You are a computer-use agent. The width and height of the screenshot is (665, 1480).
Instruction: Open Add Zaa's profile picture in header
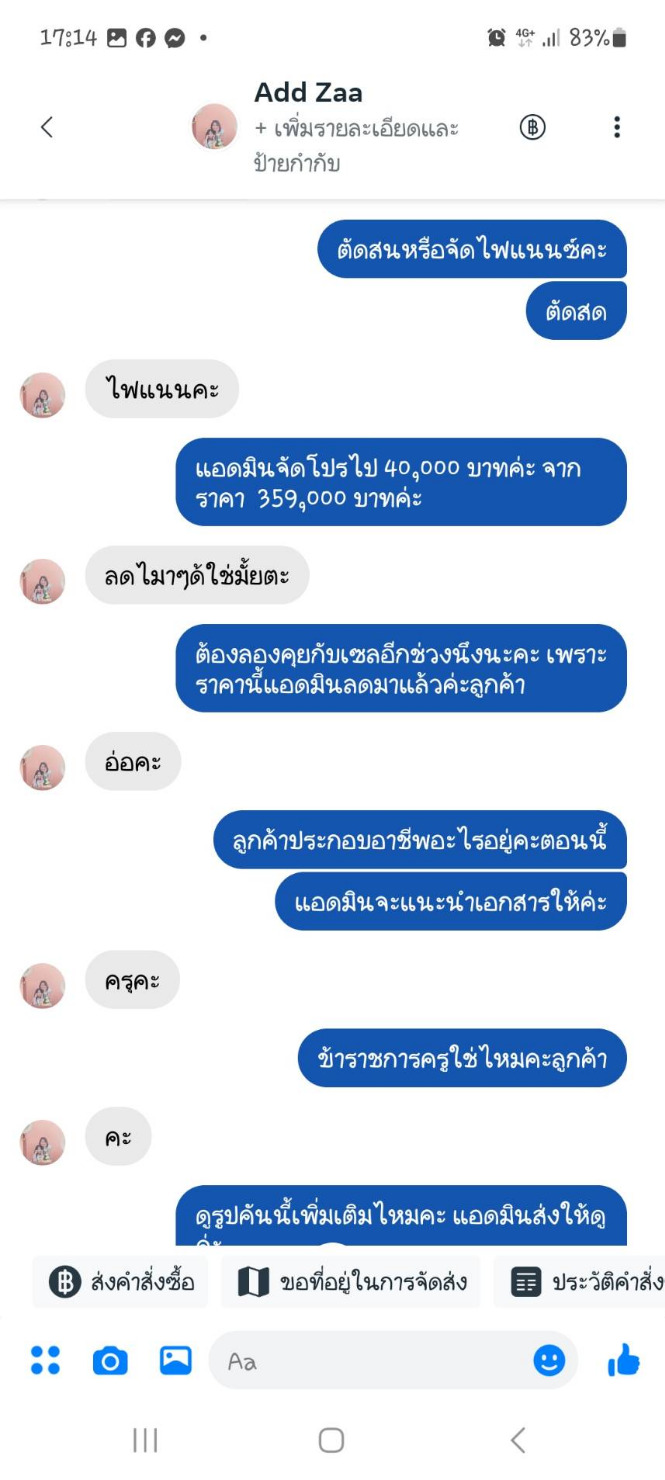coord(214,127)
